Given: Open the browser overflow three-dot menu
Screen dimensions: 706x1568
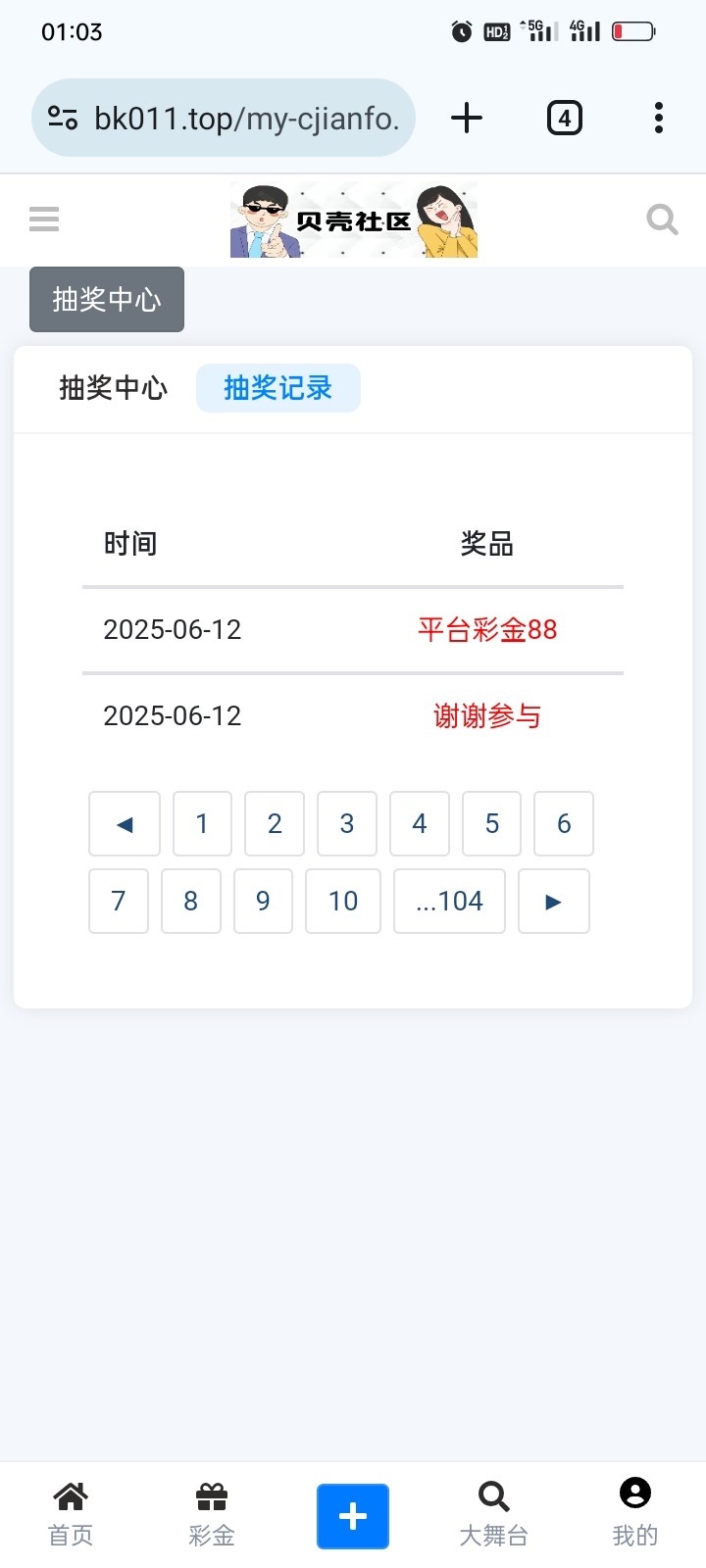Looking at the screenshot, I should click(658, 118).
